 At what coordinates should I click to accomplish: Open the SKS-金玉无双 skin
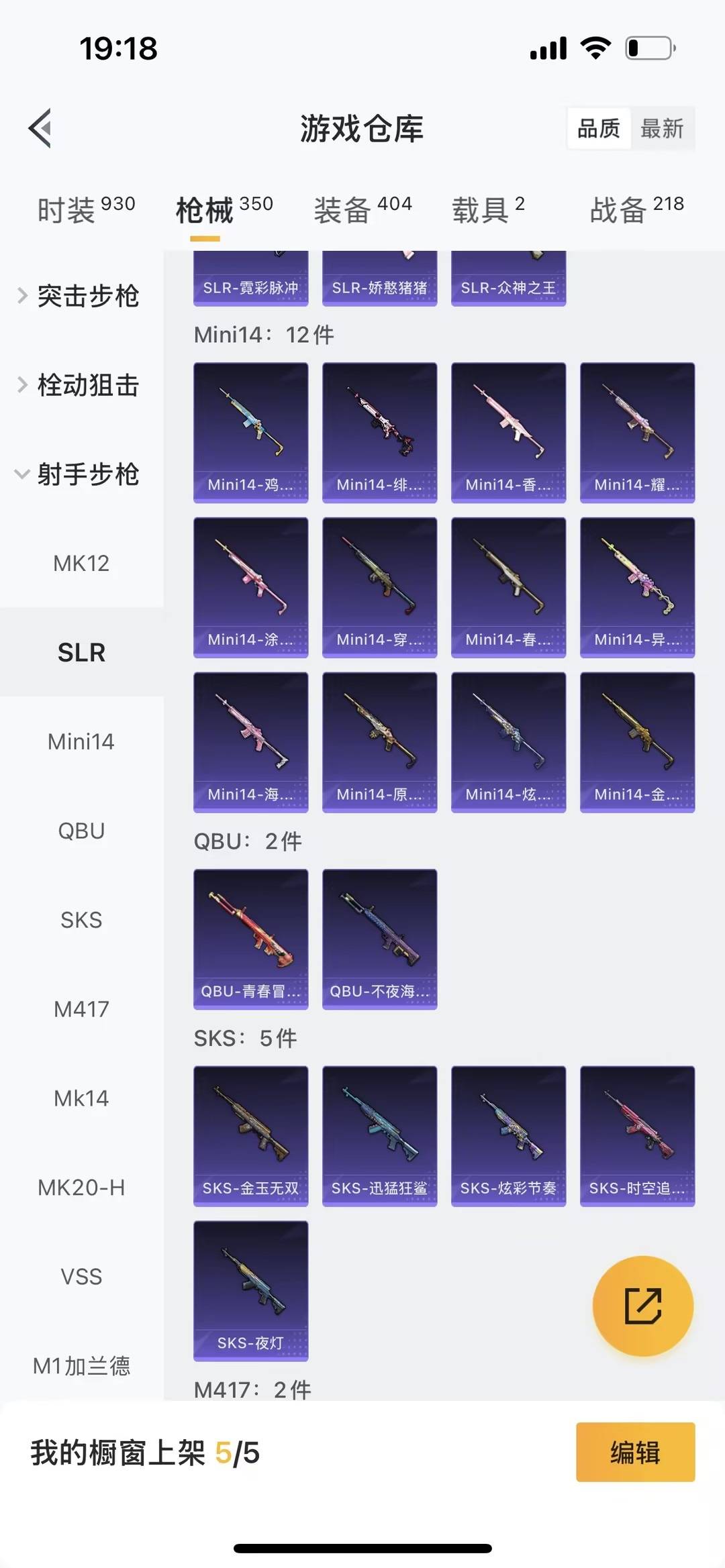tap(251, 1135)
